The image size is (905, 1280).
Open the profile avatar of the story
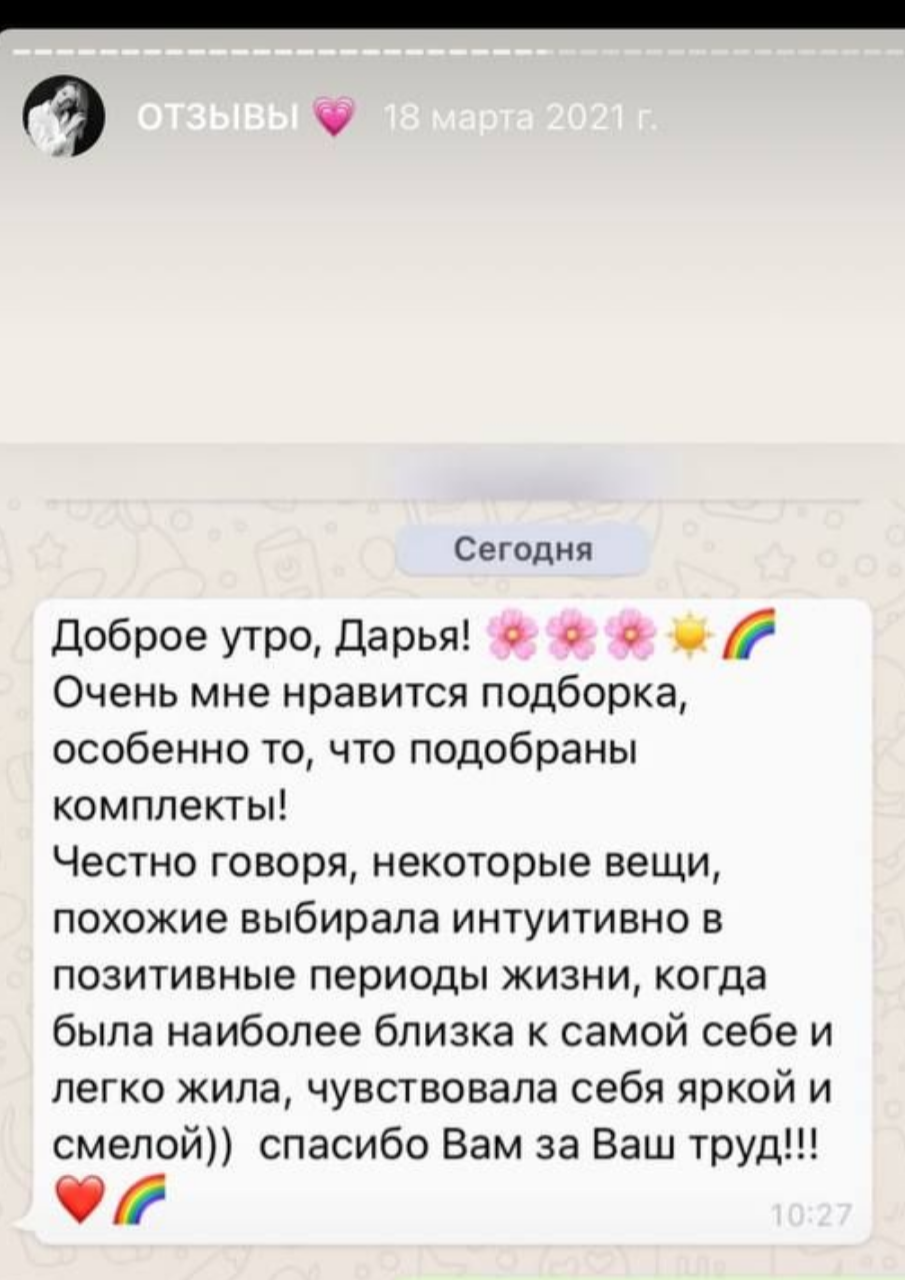[x=62, y=118]
